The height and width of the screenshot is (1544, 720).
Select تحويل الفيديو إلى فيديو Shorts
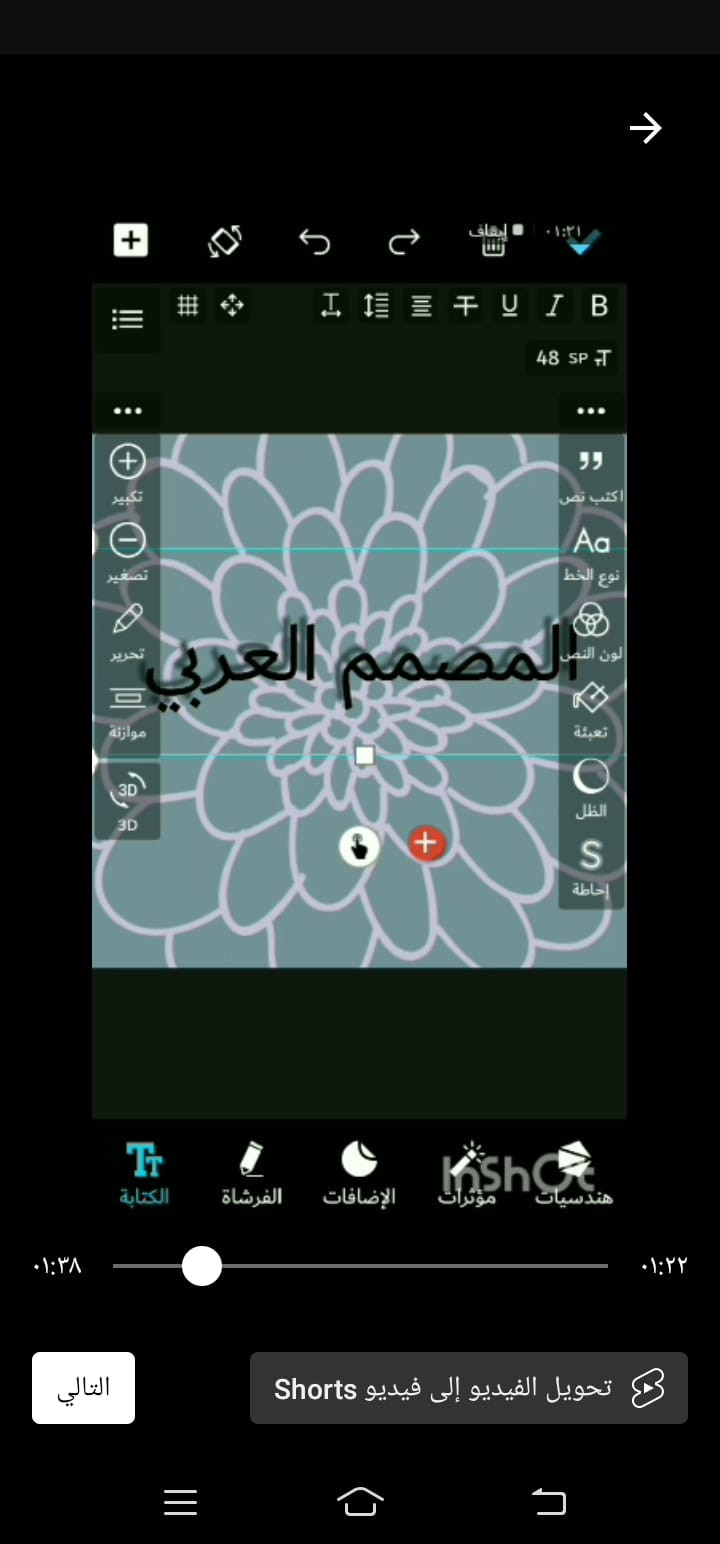pos(468,1388)
